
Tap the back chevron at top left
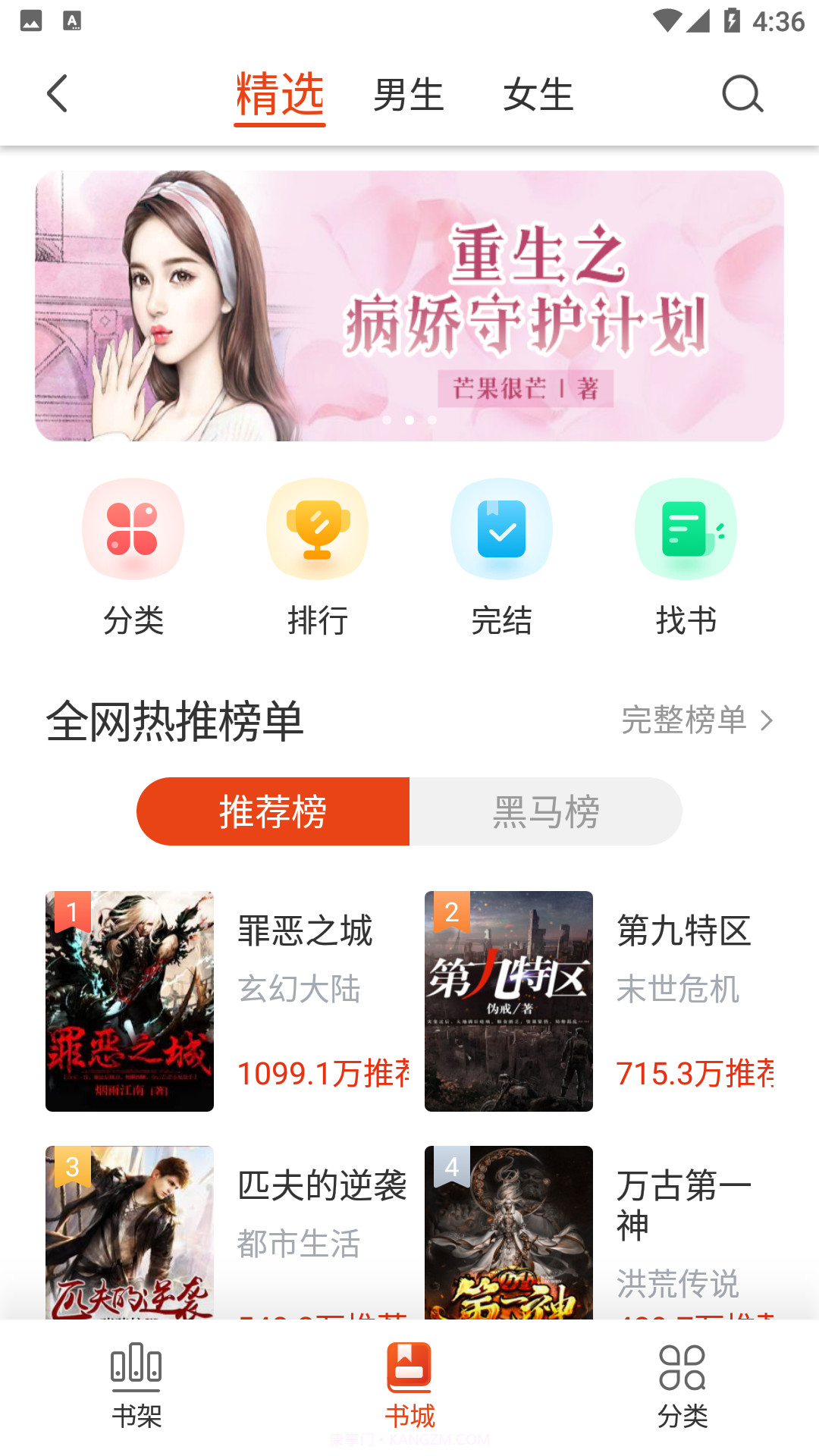point(57,94)
